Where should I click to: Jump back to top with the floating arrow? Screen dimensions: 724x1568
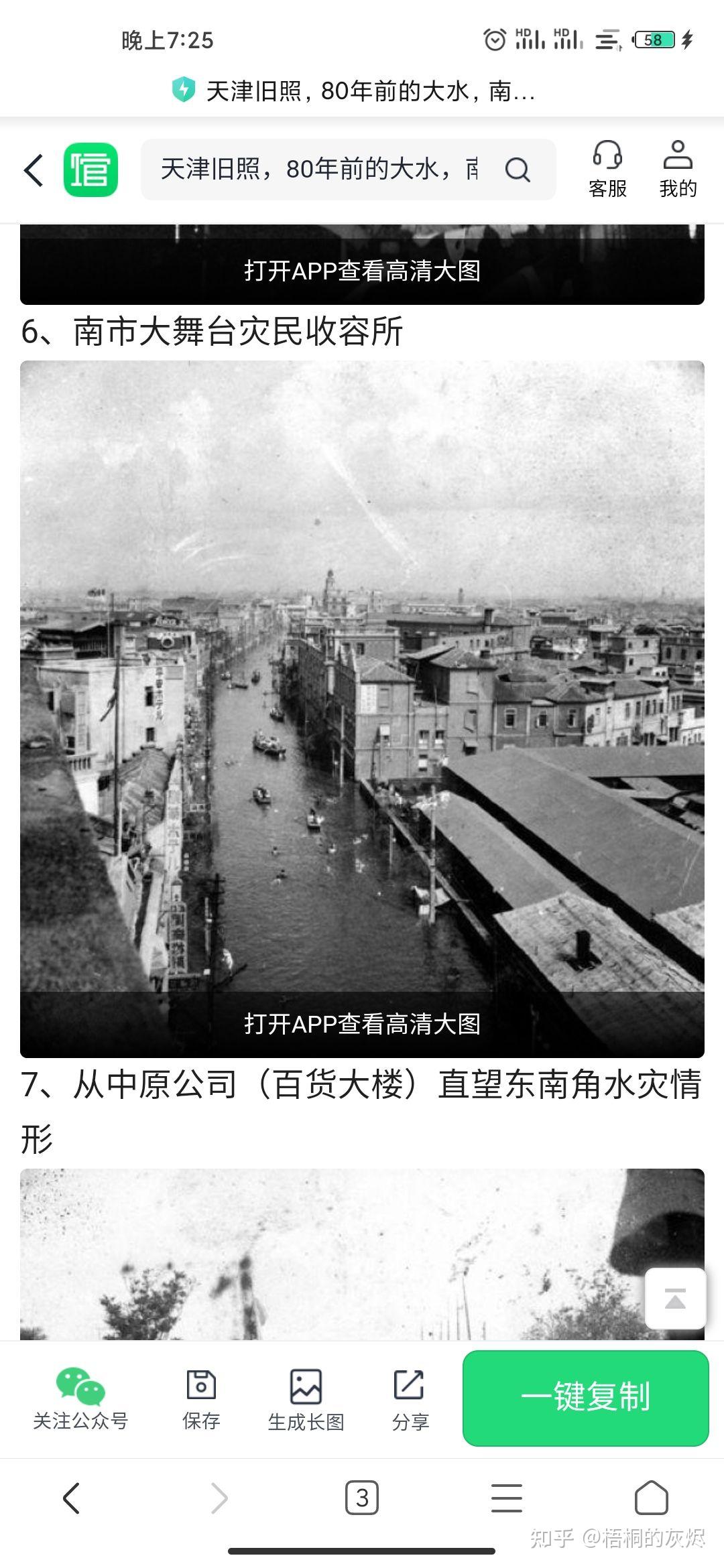[x=675, y=1299]
